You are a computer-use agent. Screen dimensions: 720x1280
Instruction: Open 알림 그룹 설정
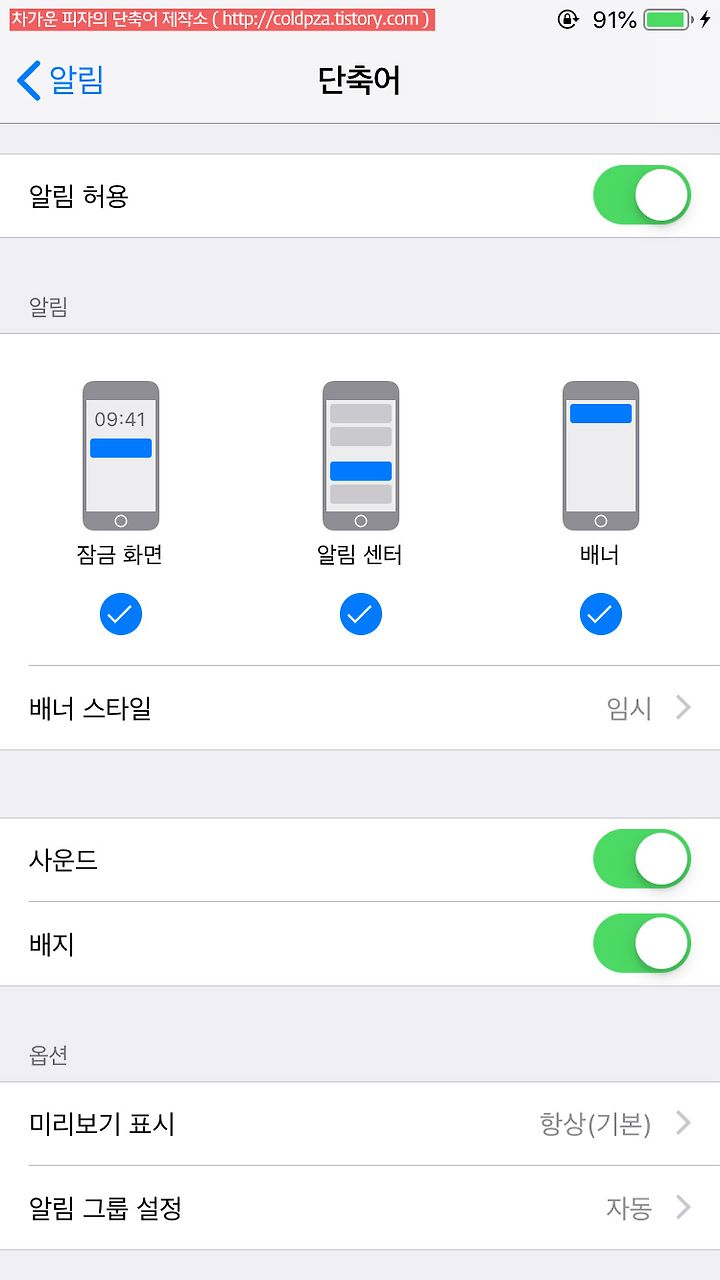[360, 1208]
